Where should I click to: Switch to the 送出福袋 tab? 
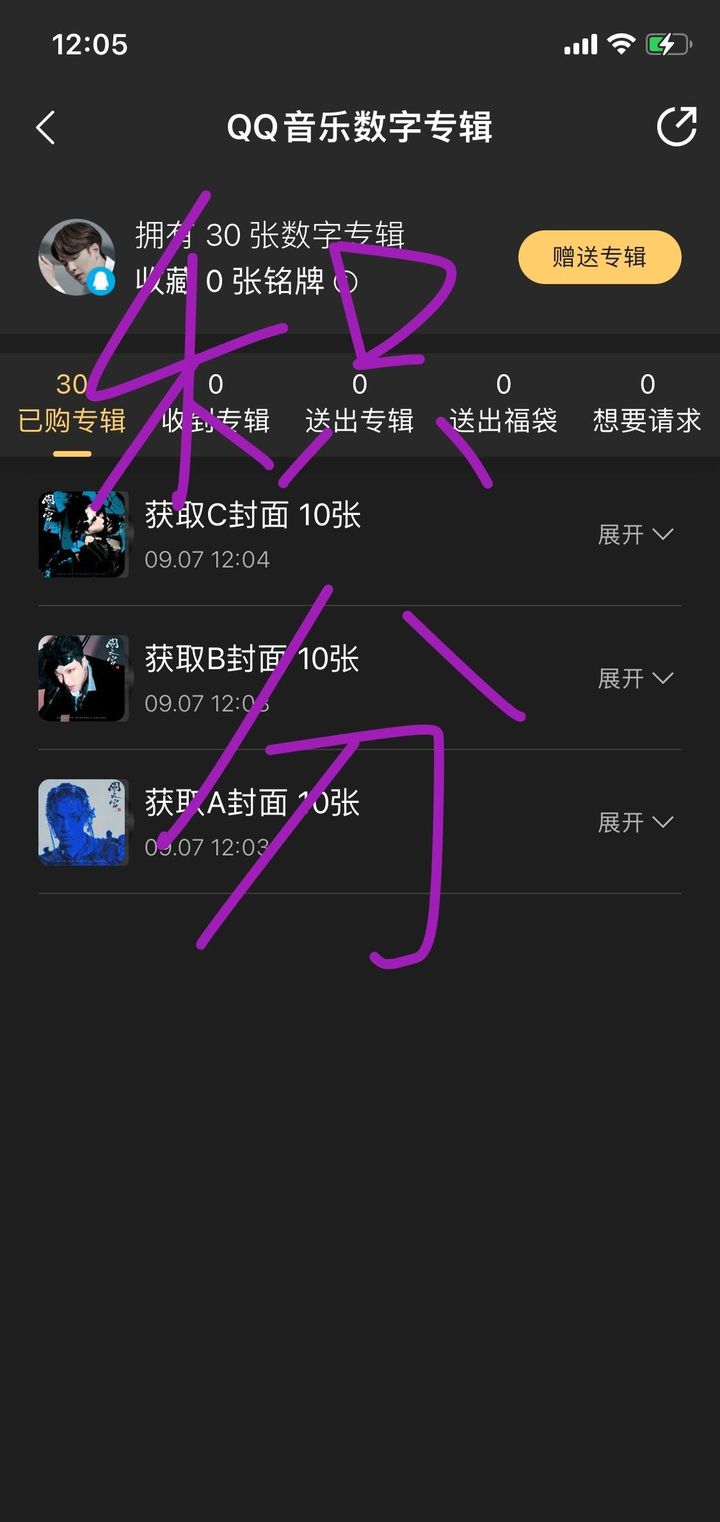(x=504, y=404)
